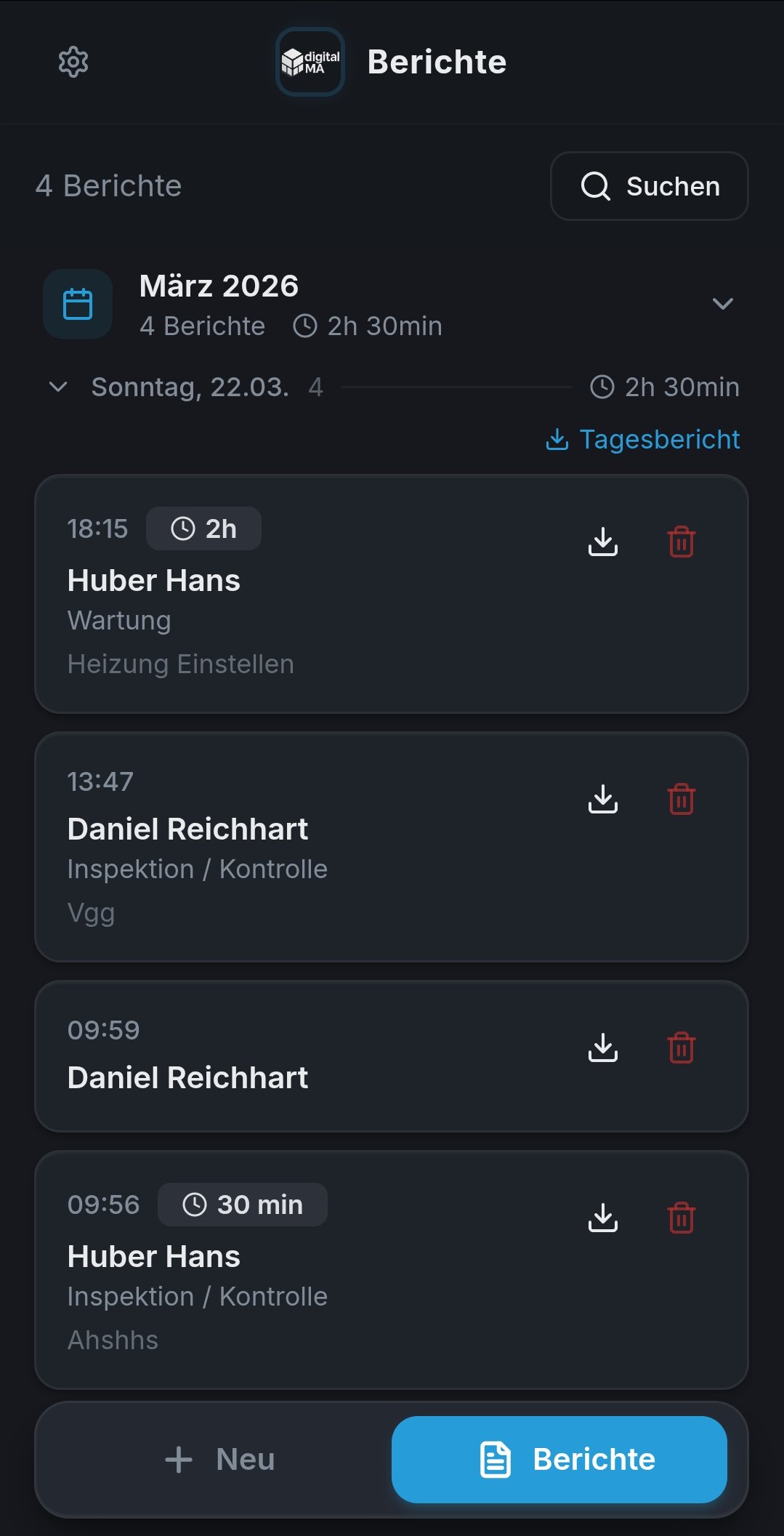
Task: Click the 30 min duration badge
Action: 243,1205
